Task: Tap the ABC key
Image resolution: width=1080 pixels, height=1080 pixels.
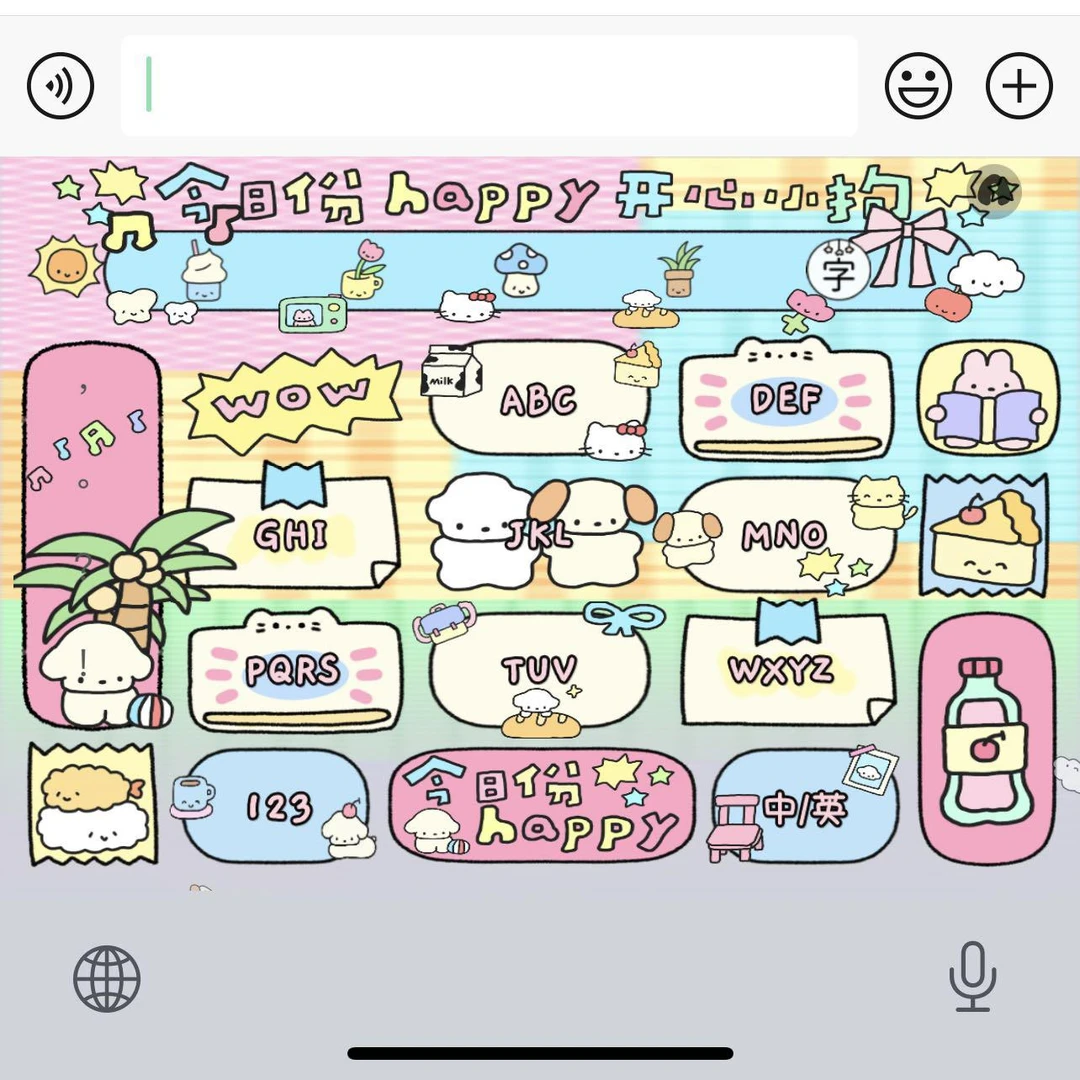Action: point(540,400)
